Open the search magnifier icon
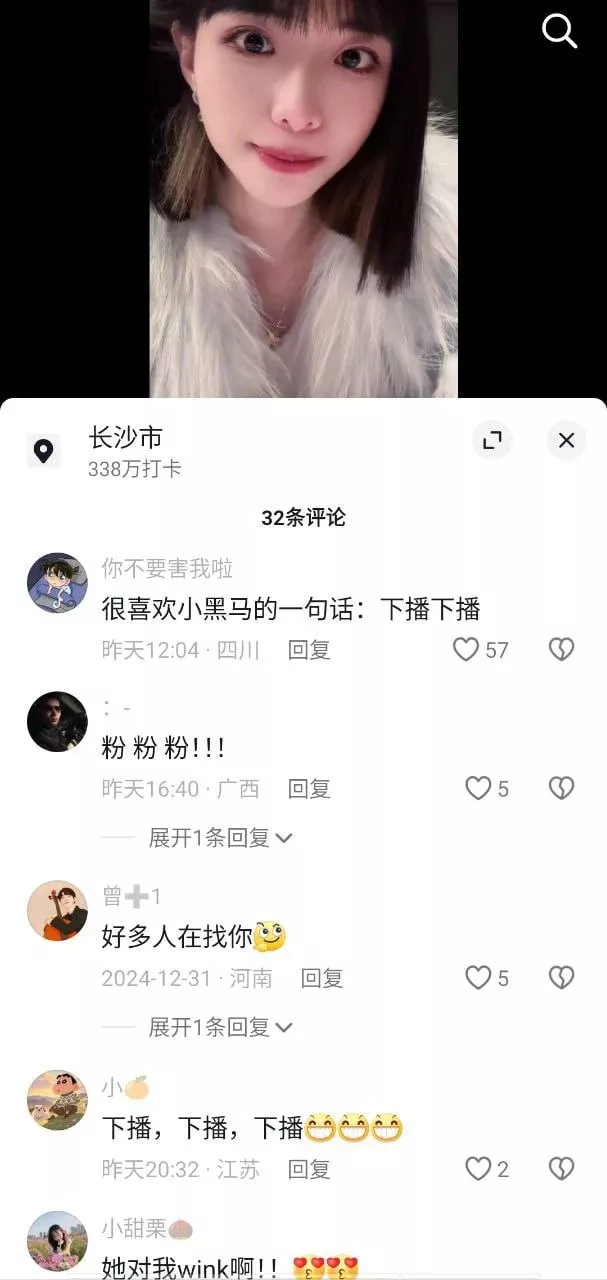 coord(559,31)
